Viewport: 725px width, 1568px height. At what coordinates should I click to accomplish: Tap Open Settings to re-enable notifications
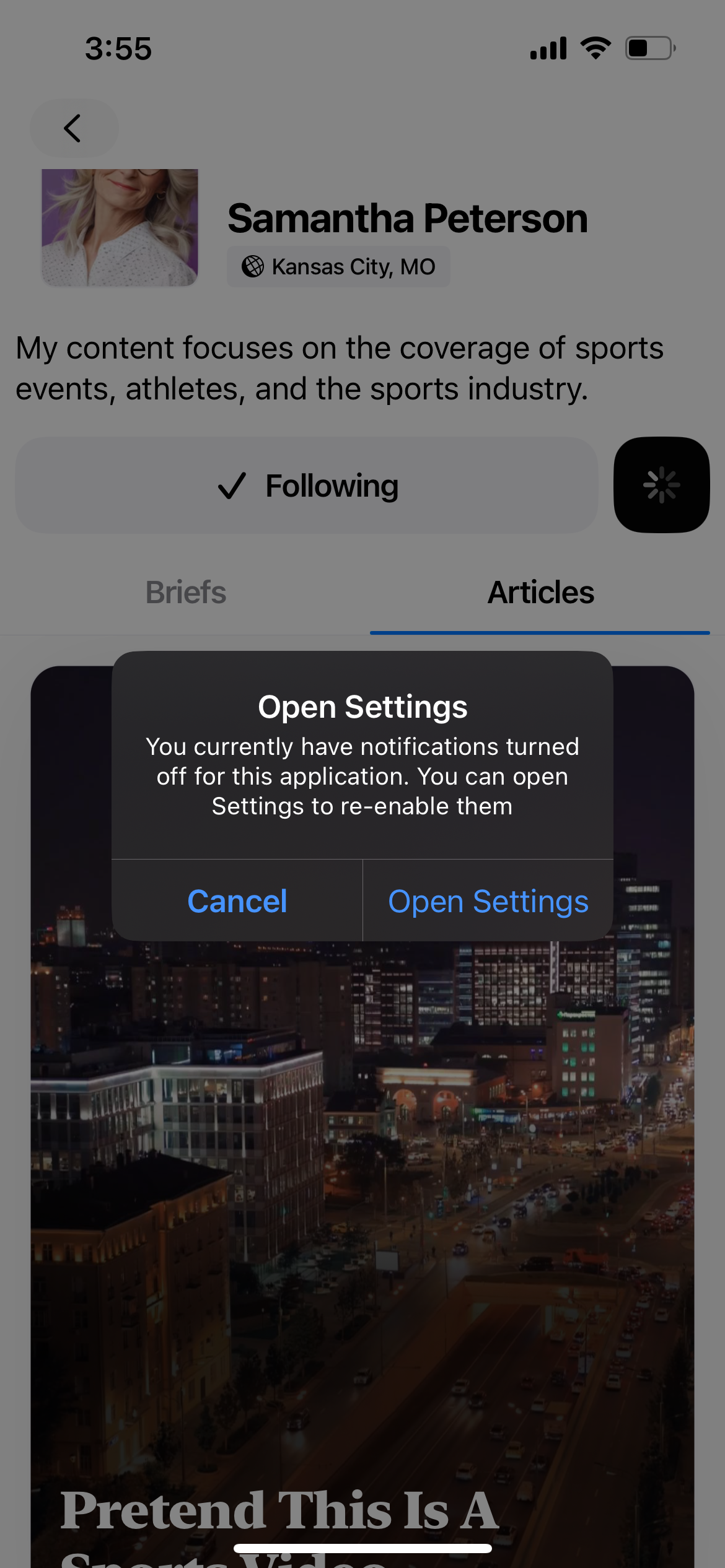point(488,901)
